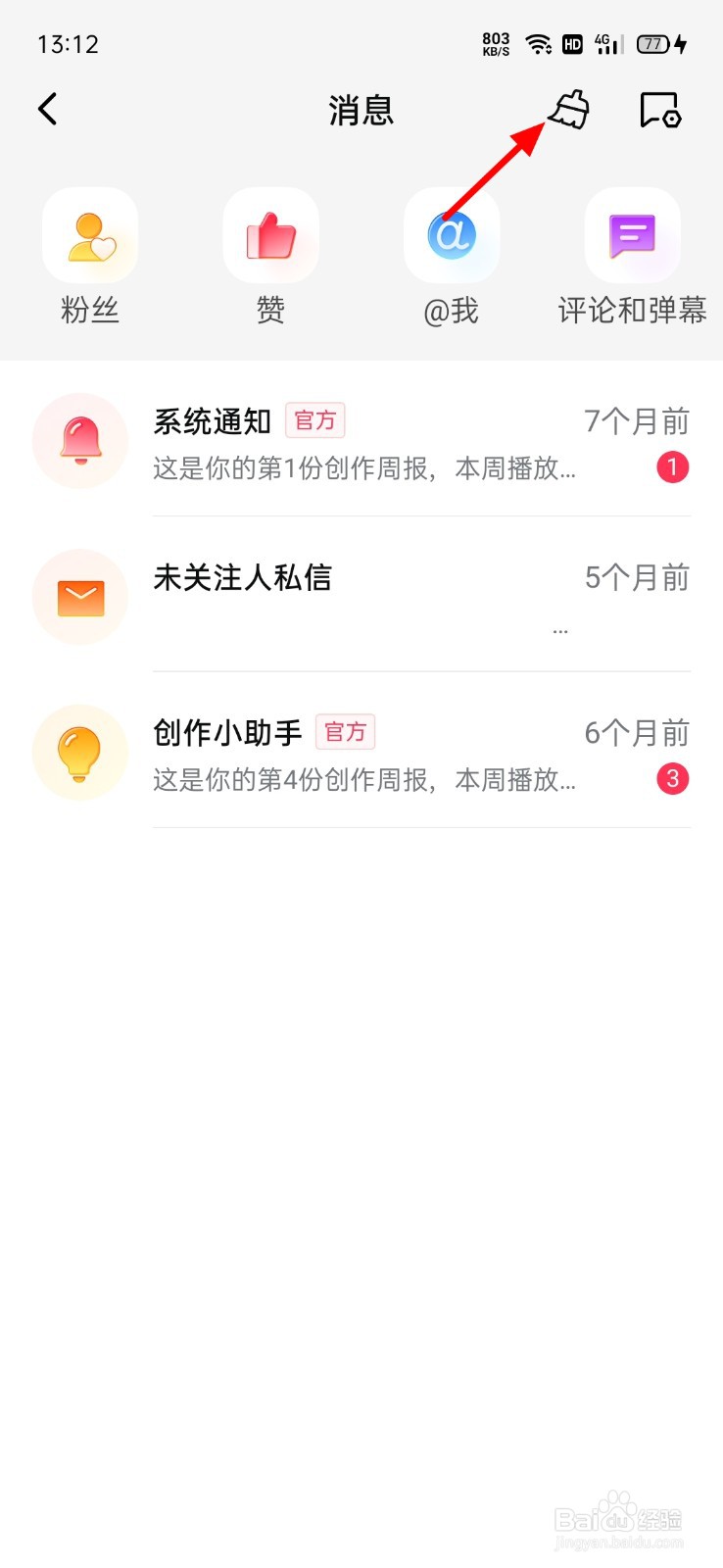Open 赞 notifications
723x1568 pixels.
270,257
